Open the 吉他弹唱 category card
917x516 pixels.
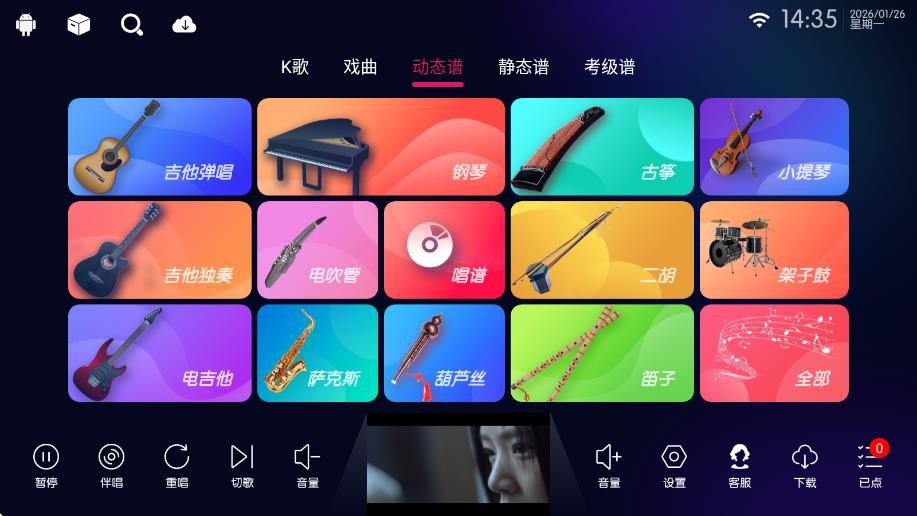coord(160,146)
